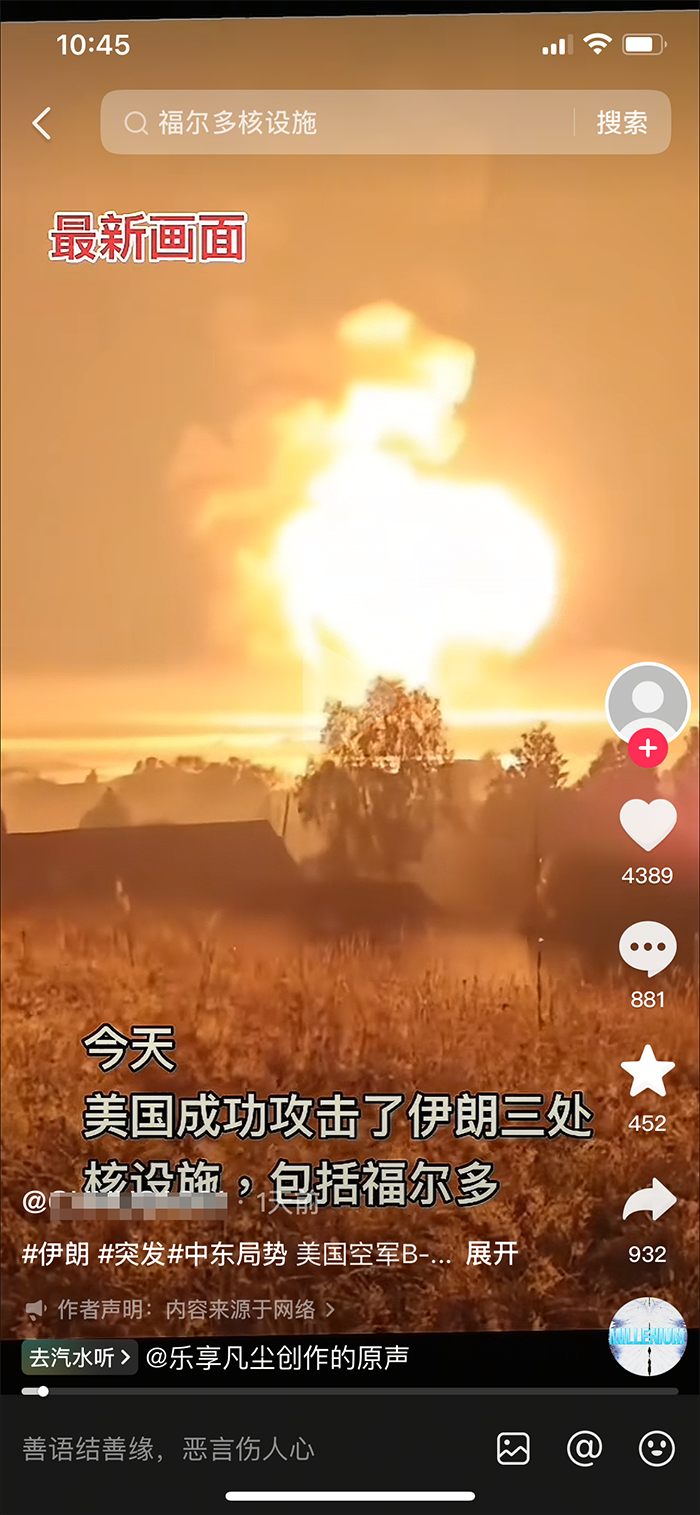Open the #伊朗 hashtag
This screenshot has height=1515, width=700.
click(x=56, y=1254)
